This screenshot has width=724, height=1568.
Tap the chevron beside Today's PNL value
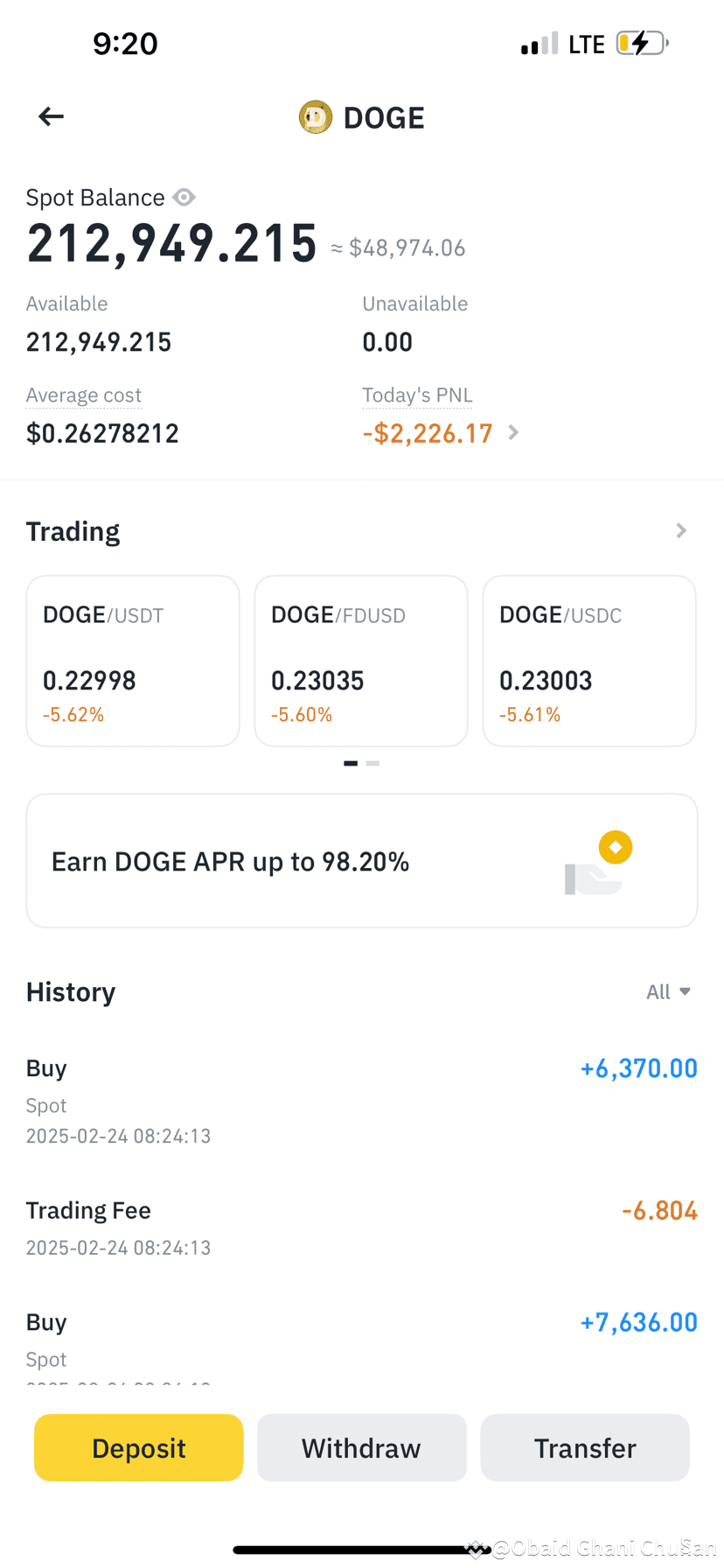click(512, 432)
